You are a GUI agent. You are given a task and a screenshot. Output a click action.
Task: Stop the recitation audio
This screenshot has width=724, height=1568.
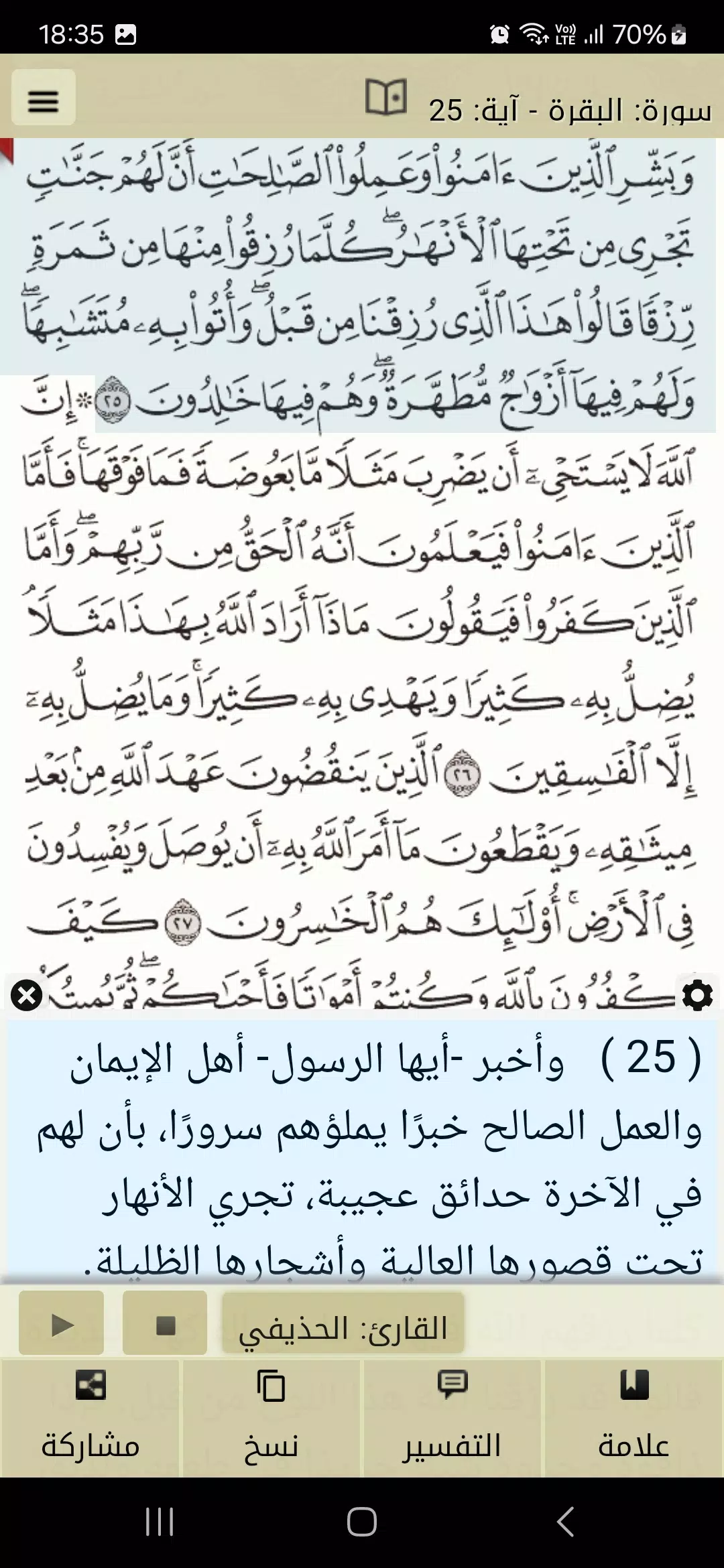click(165, 1324)
